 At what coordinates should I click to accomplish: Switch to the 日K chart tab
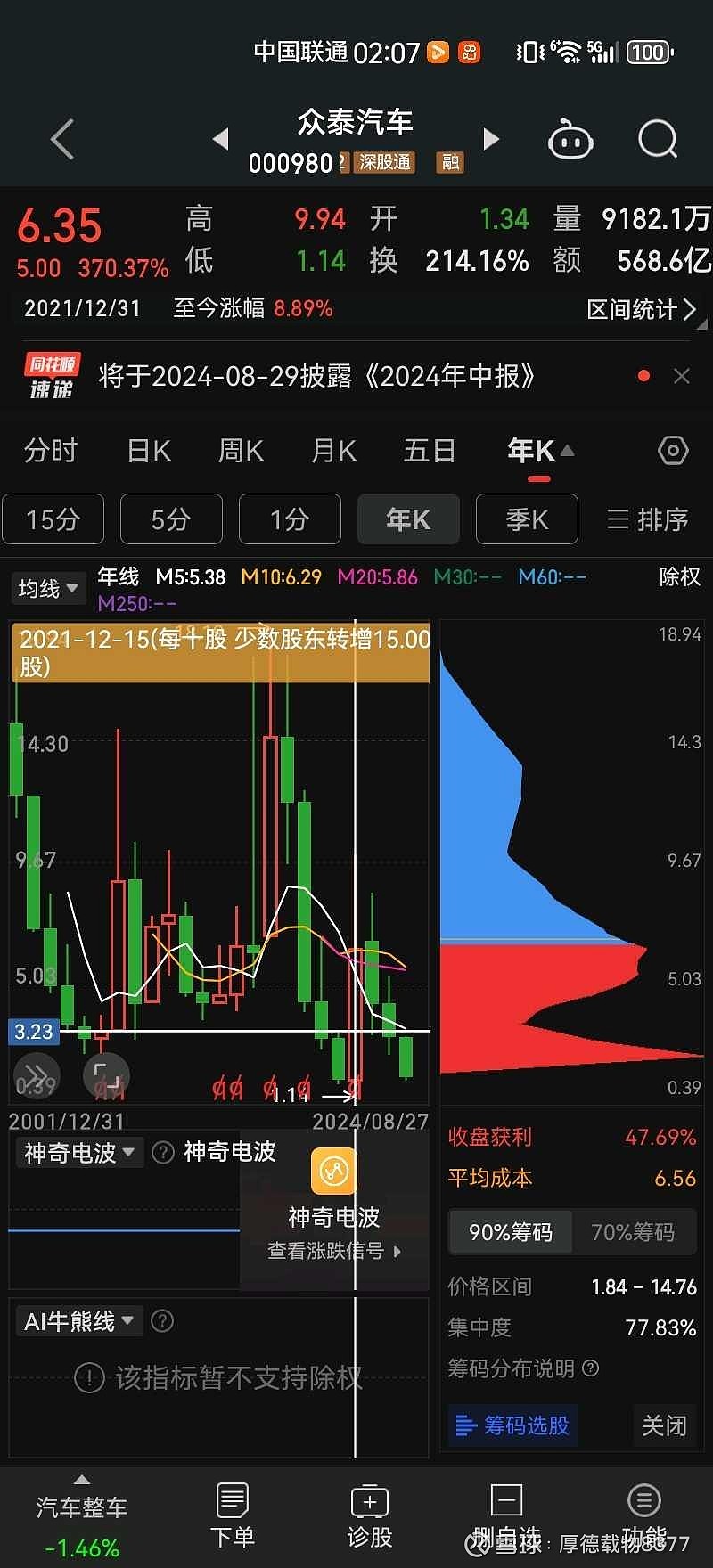coord(149,451)
